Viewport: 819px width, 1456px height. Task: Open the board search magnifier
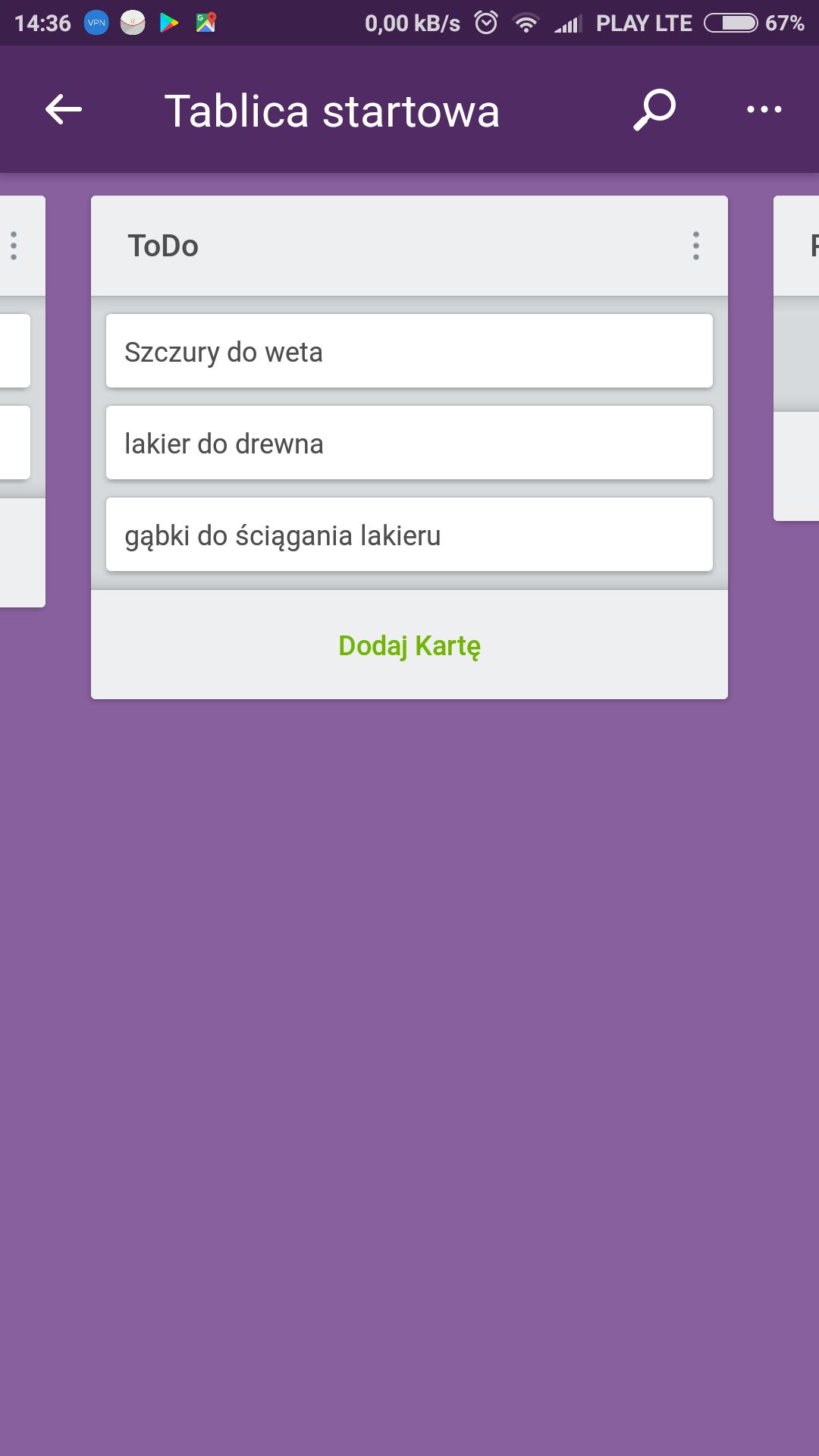click(x=654, y=110)
